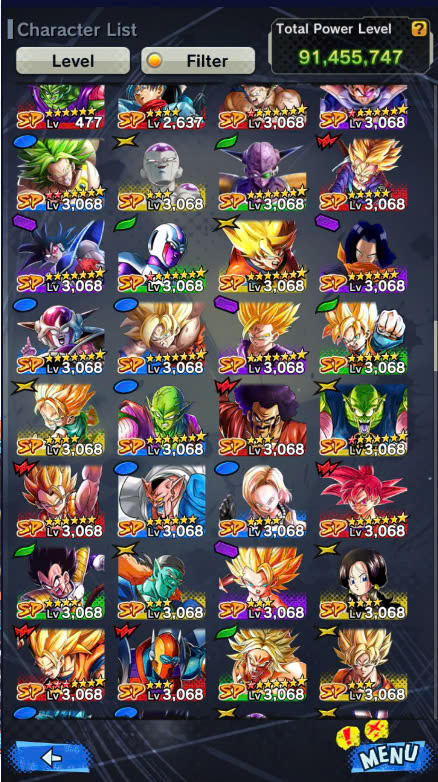The width and height of the screenshot is (438, 782).
Task: Select the Android 18 character card
Action: tap(262, 501)
